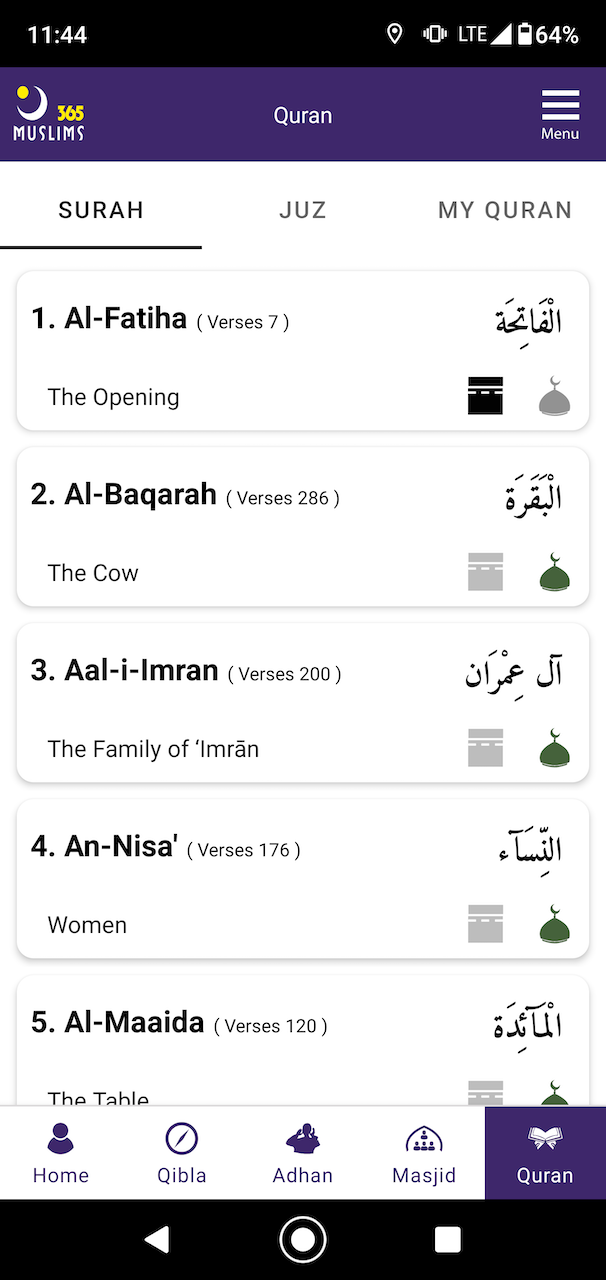Open the Masjid tab
Screen dimensions: 606x1280
[x=424, y=1153]
